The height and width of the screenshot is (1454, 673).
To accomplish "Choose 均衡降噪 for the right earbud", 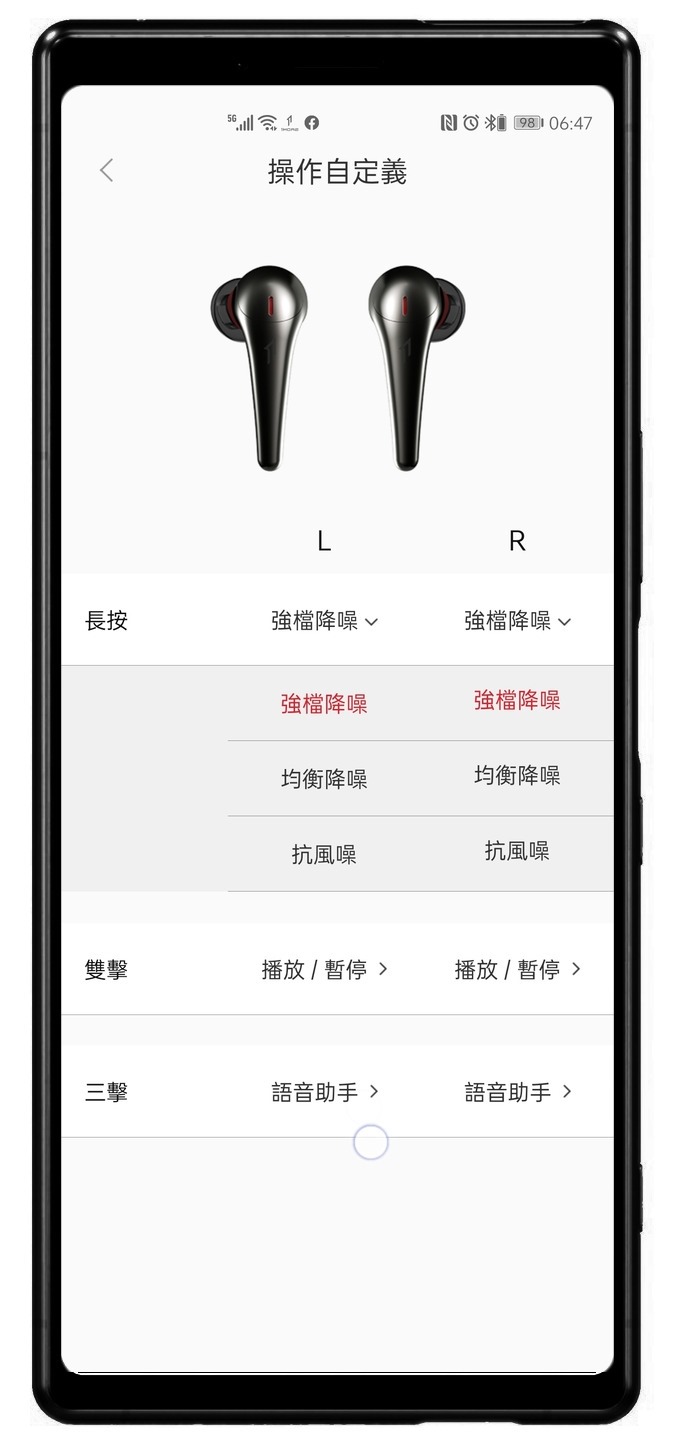I will (x=517, y=776).
